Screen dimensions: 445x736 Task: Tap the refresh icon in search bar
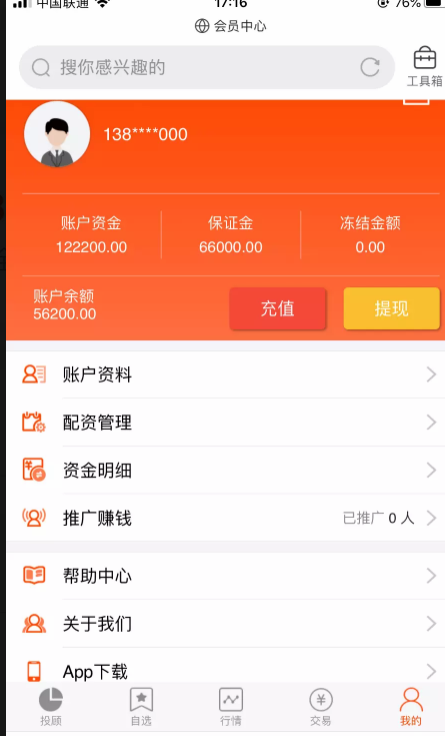tap(370, 67)
